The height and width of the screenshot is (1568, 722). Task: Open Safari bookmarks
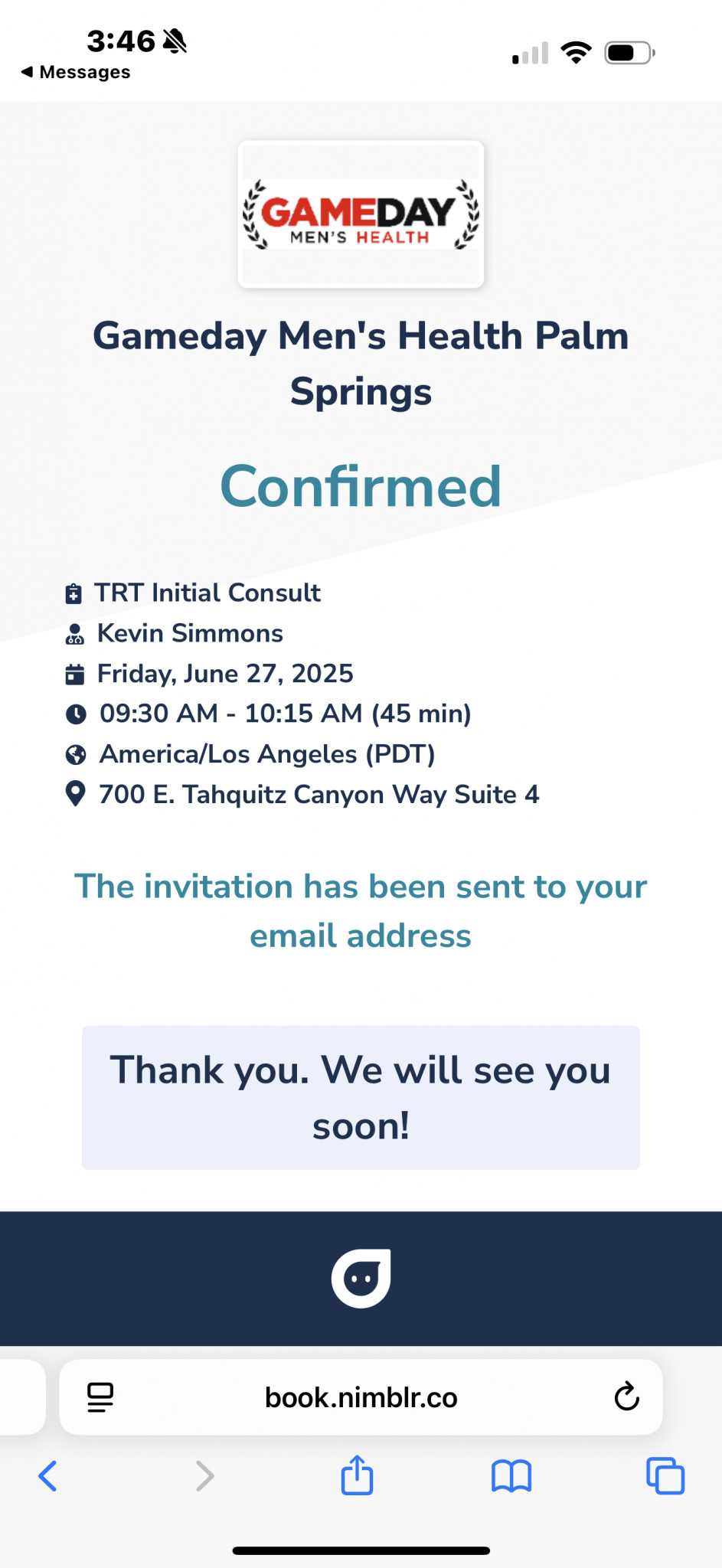[511, 1475]
